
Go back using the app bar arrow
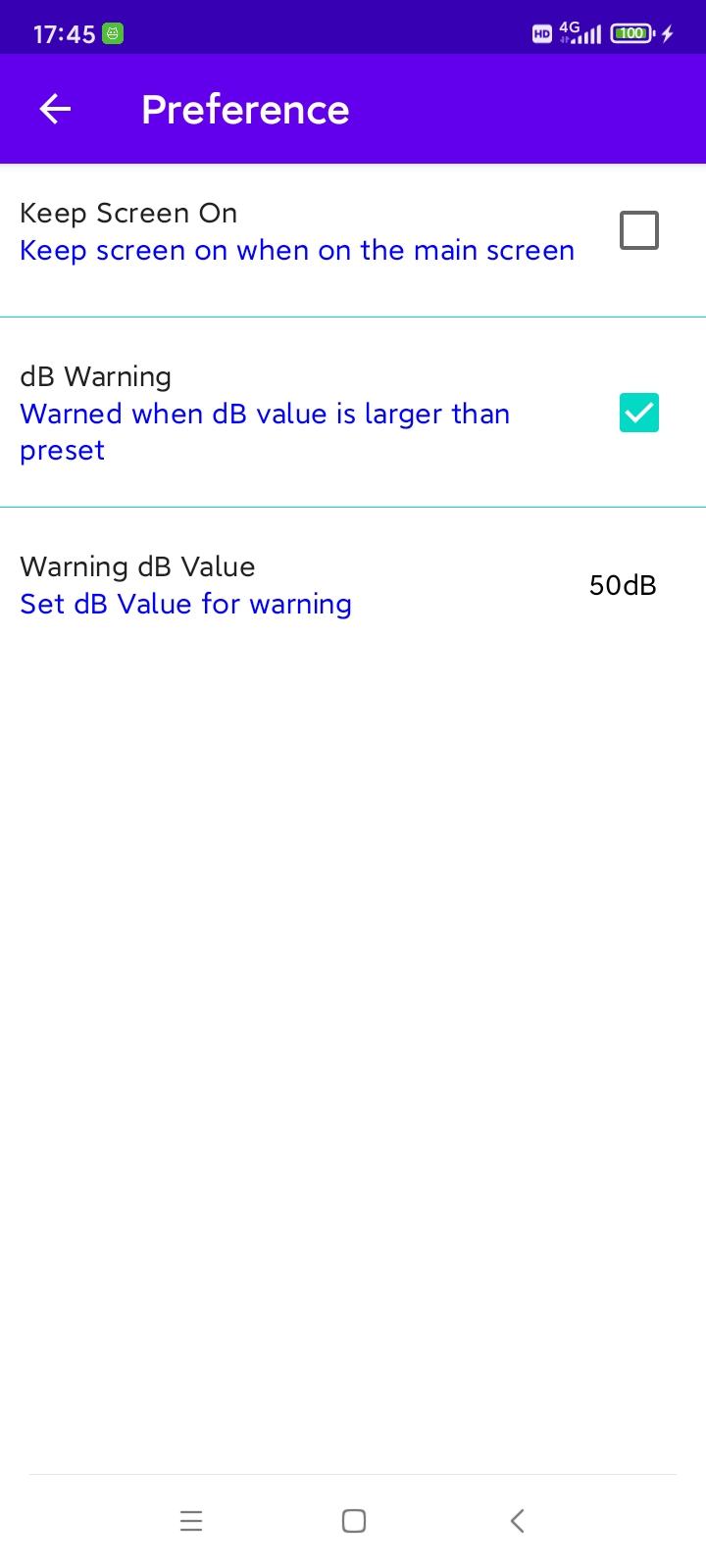56,109
